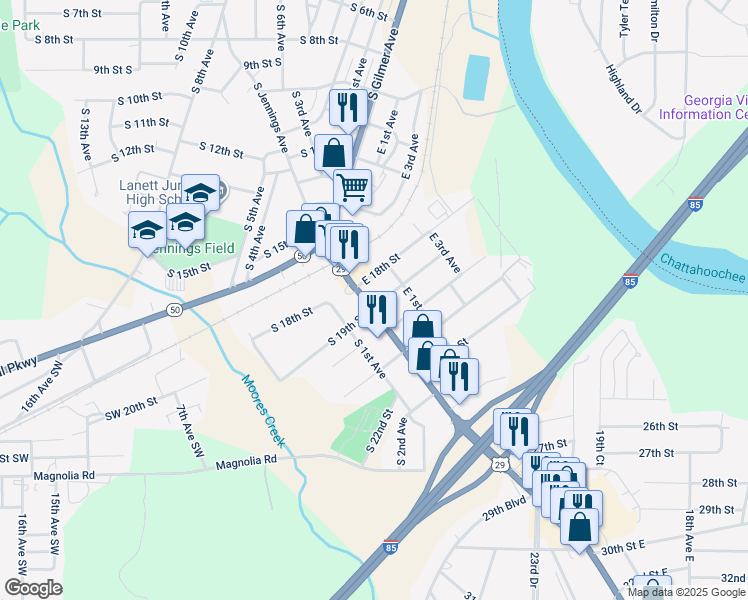Tap the school marker at Lanett Junior High

[201, 190]
